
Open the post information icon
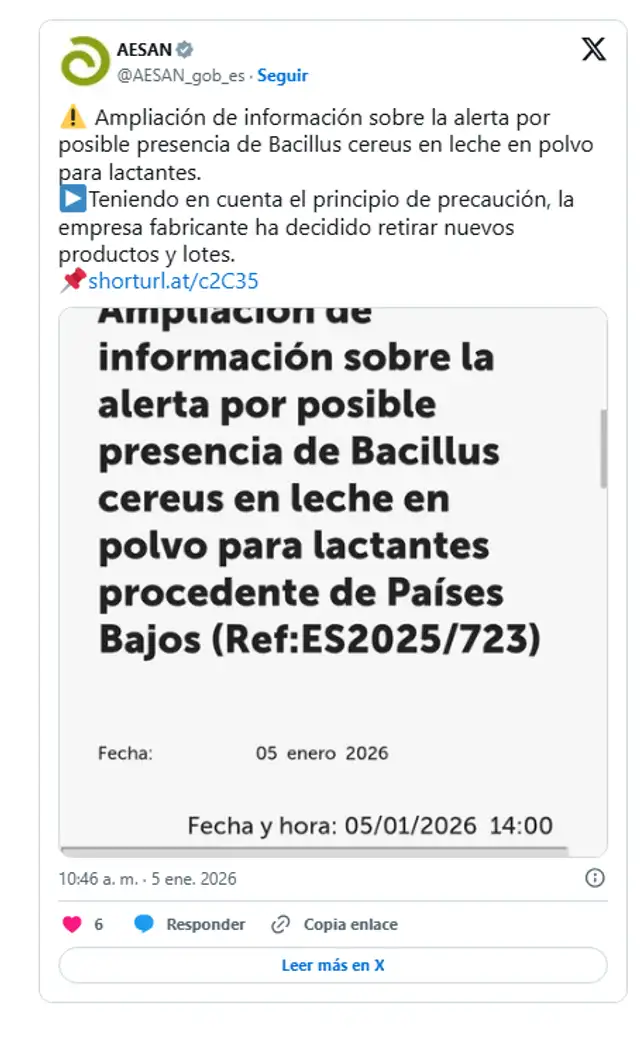pyautogui.click(x=594, y=878)
